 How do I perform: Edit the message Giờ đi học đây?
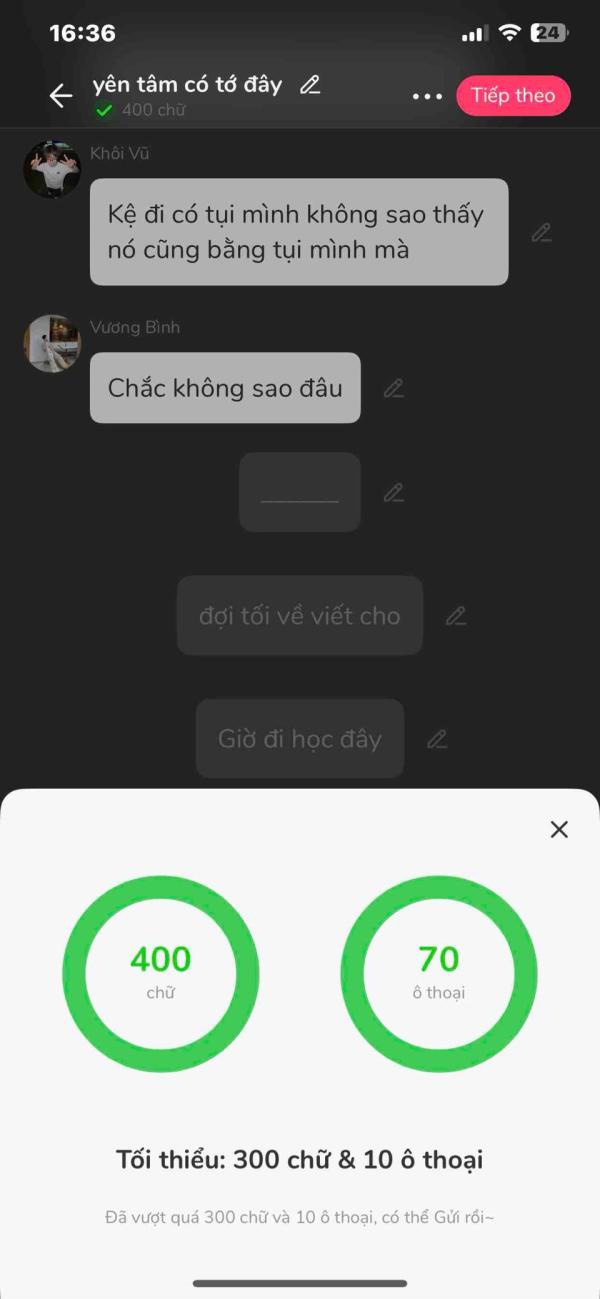pos(437,739)
